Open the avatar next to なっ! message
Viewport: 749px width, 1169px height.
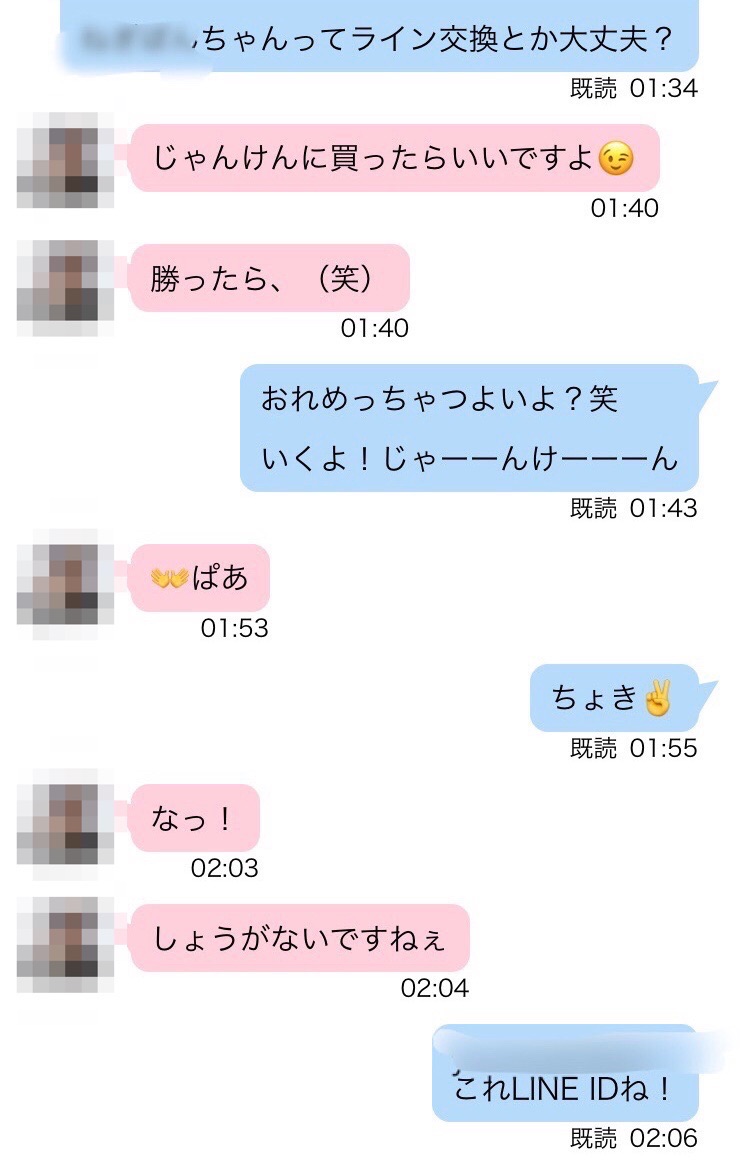65,820
